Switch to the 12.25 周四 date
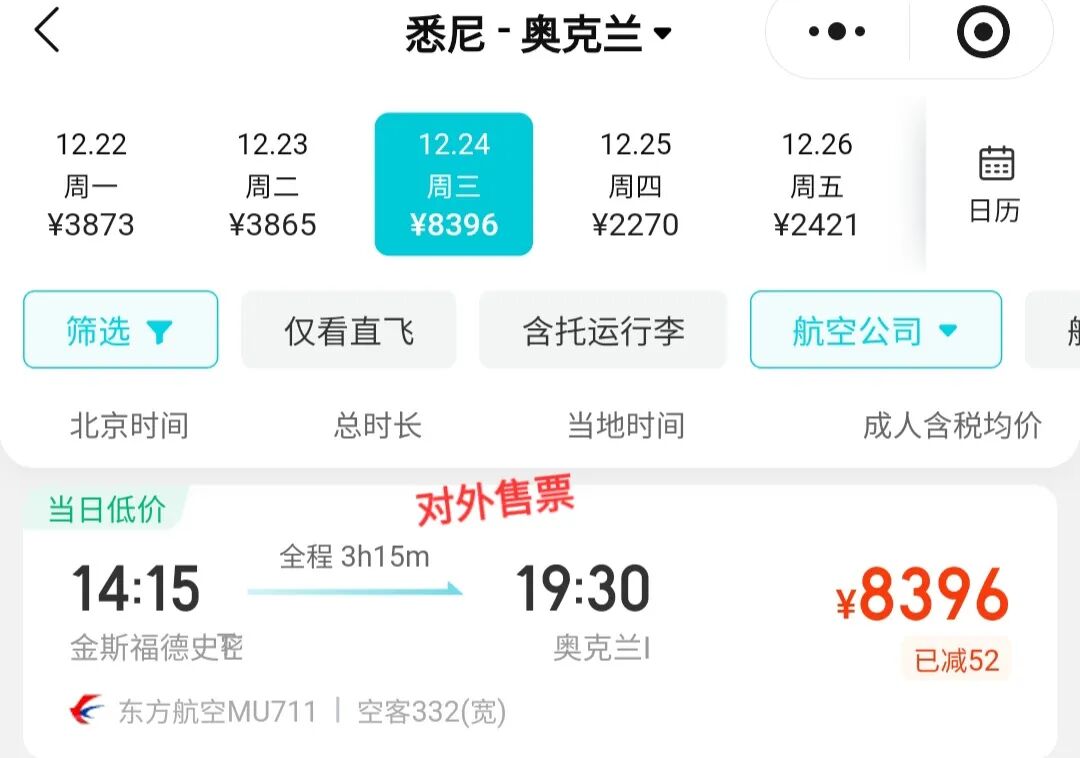The image size is (1080, 758). (635, 185)
